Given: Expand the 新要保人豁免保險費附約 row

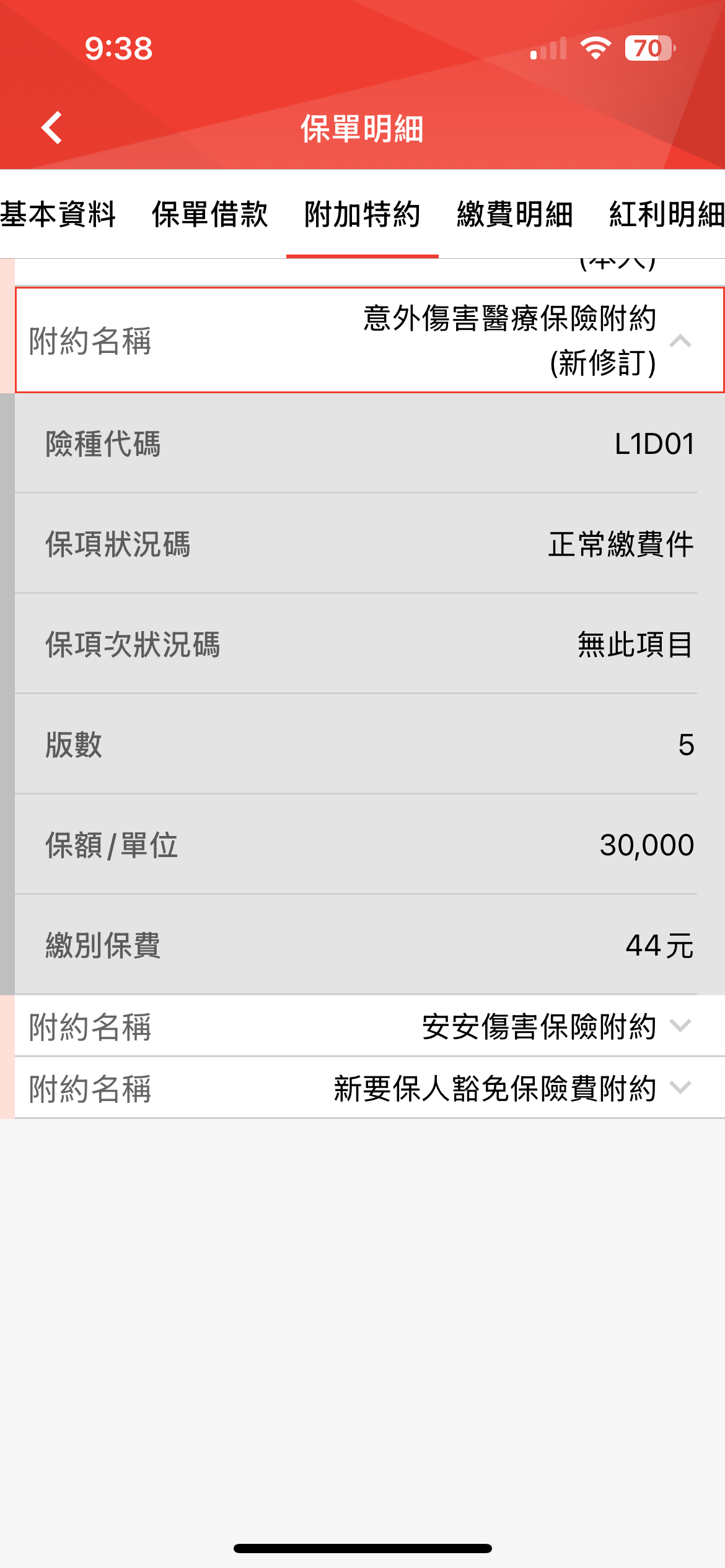Looking at the screenshot, I should click(370, 1088).
